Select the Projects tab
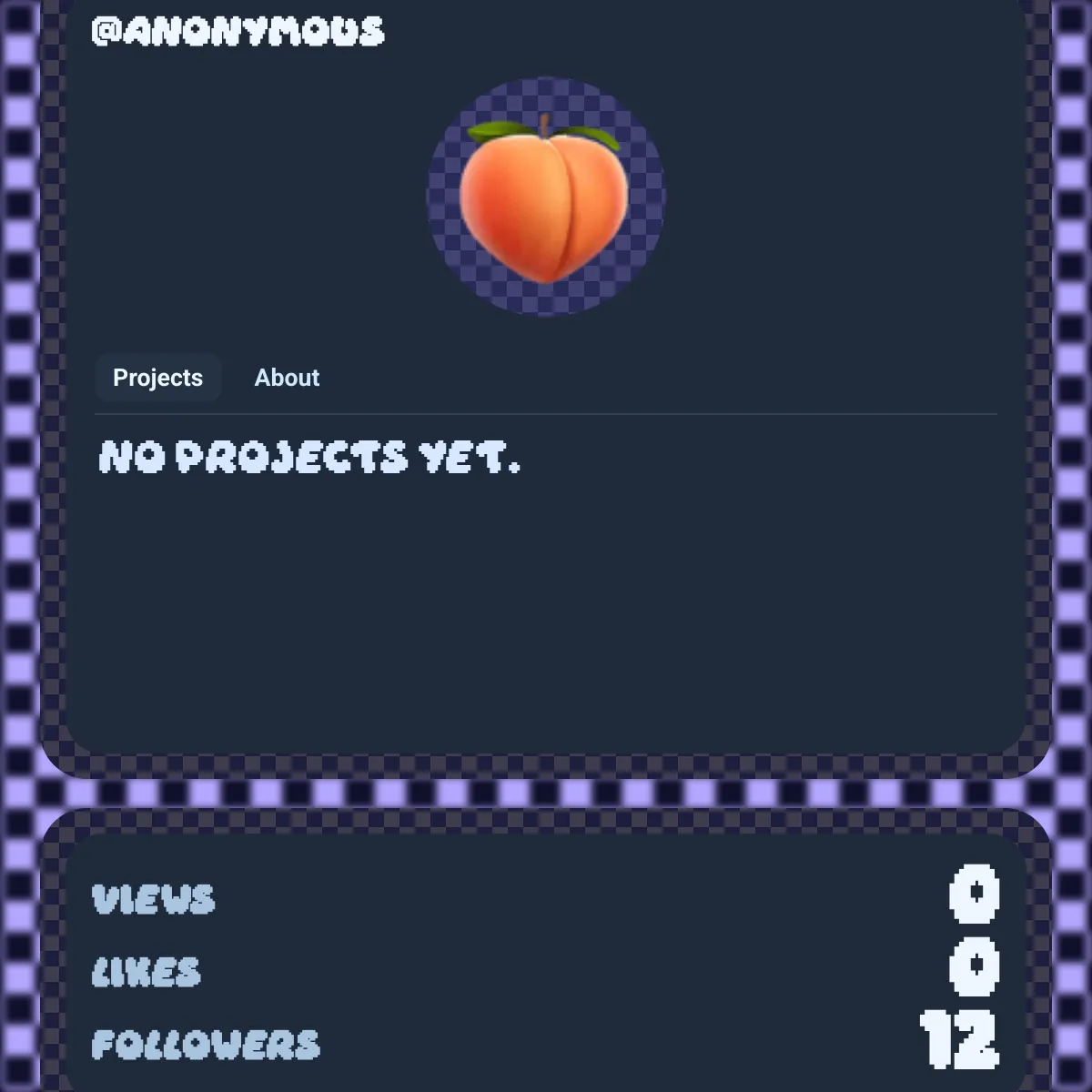The width and height of the screenshot is (1092, 1092). pyautogui.click(x=157, y=378)
